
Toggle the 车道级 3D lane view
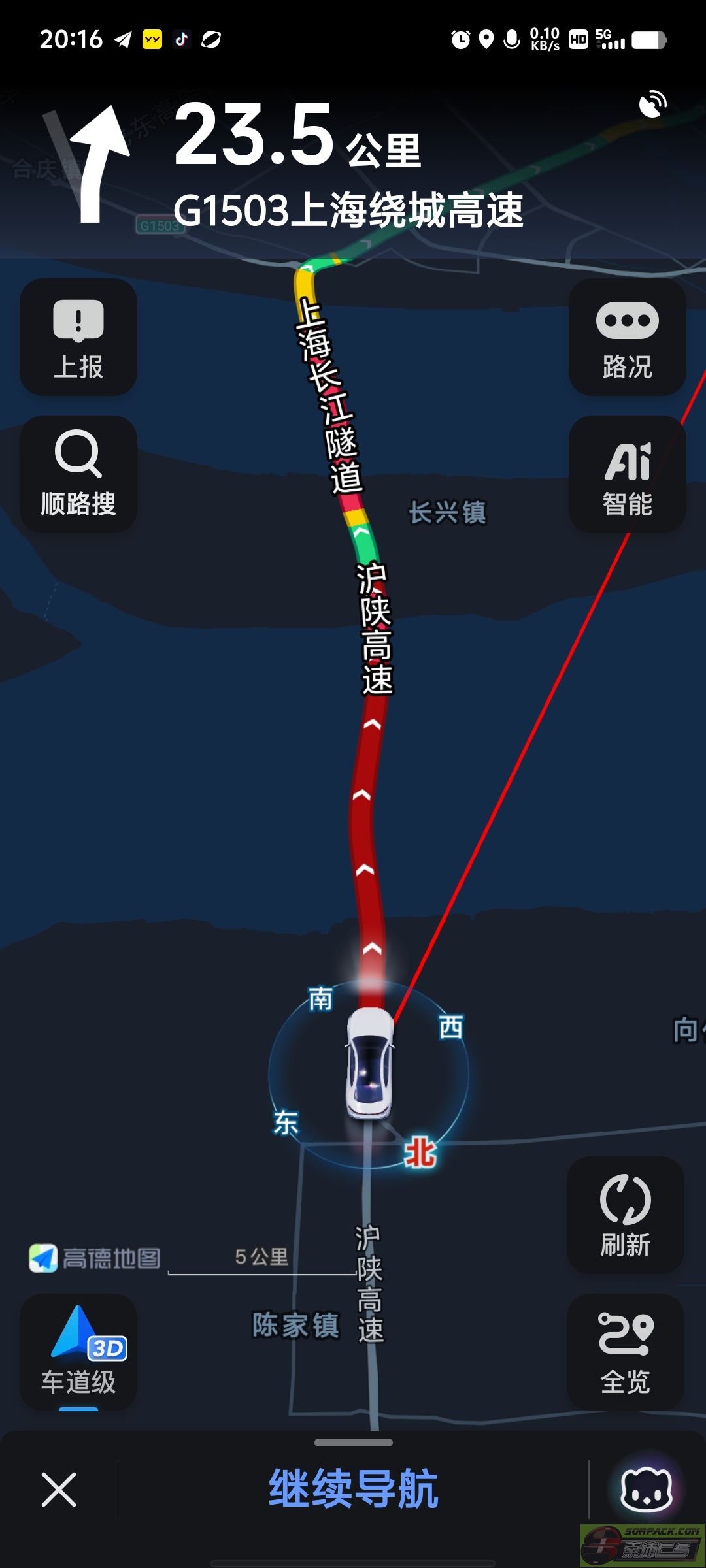click(x=78, y=1352)
